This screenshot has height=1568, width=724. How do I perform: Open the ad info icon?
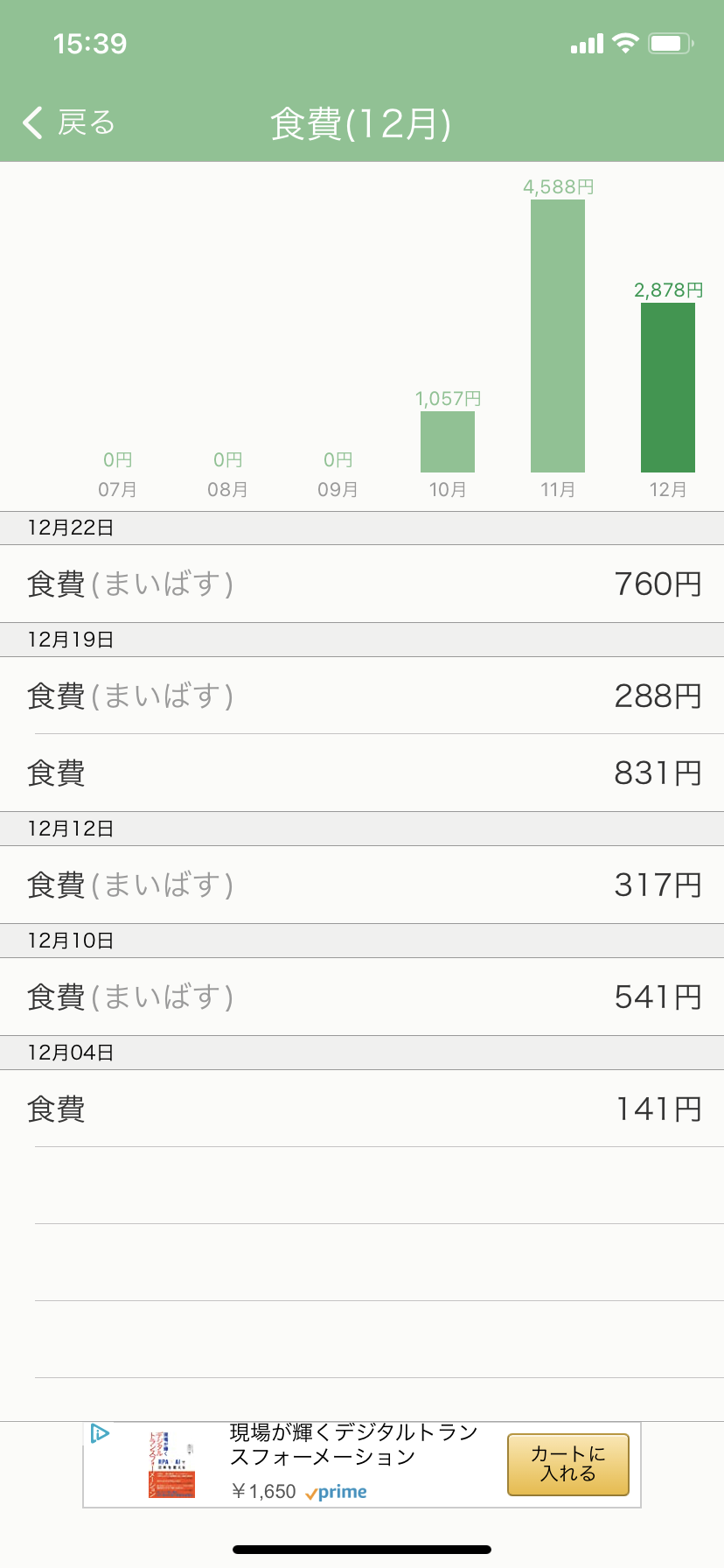(x=100, y=1433)
